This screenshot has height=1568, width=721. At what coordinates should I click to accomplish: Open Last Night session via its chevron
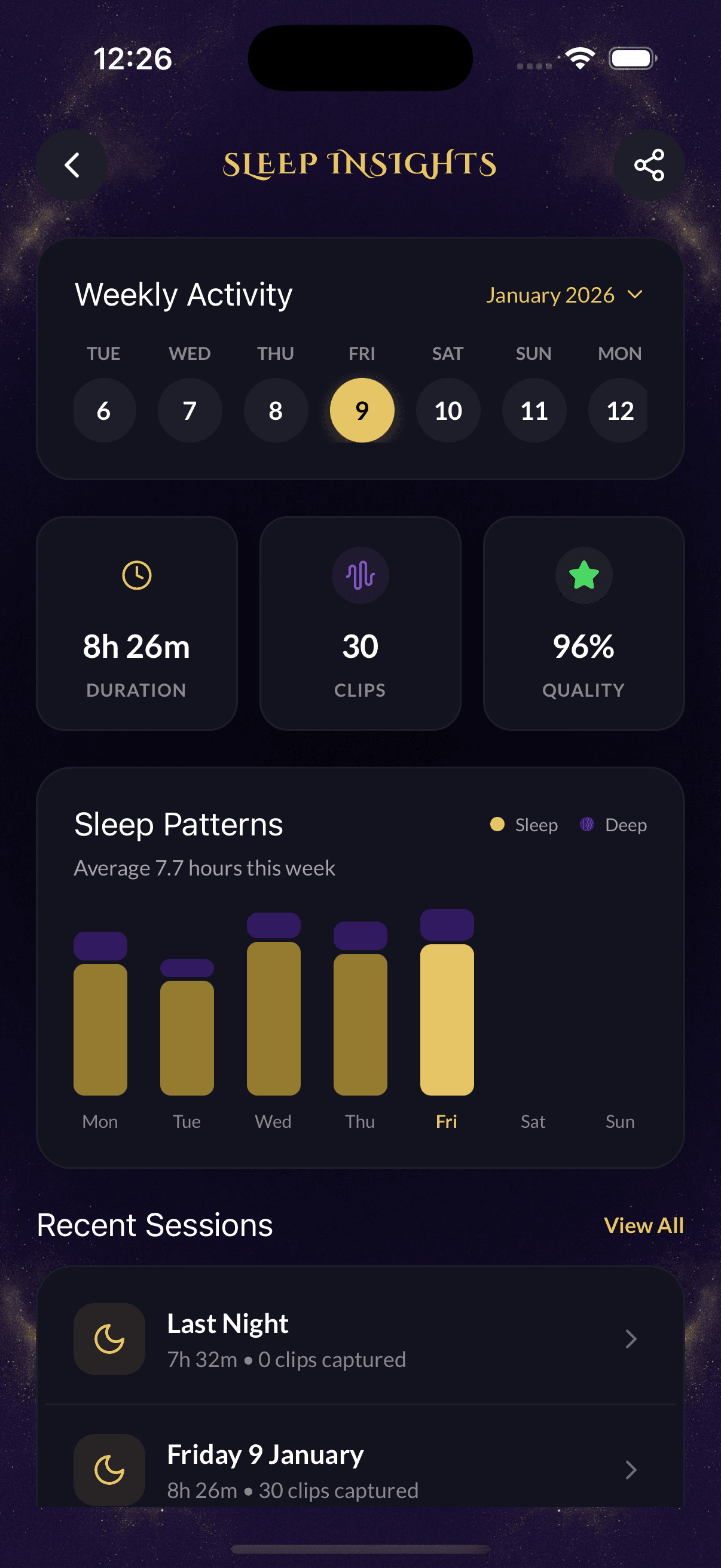(x=631, y=1338)
